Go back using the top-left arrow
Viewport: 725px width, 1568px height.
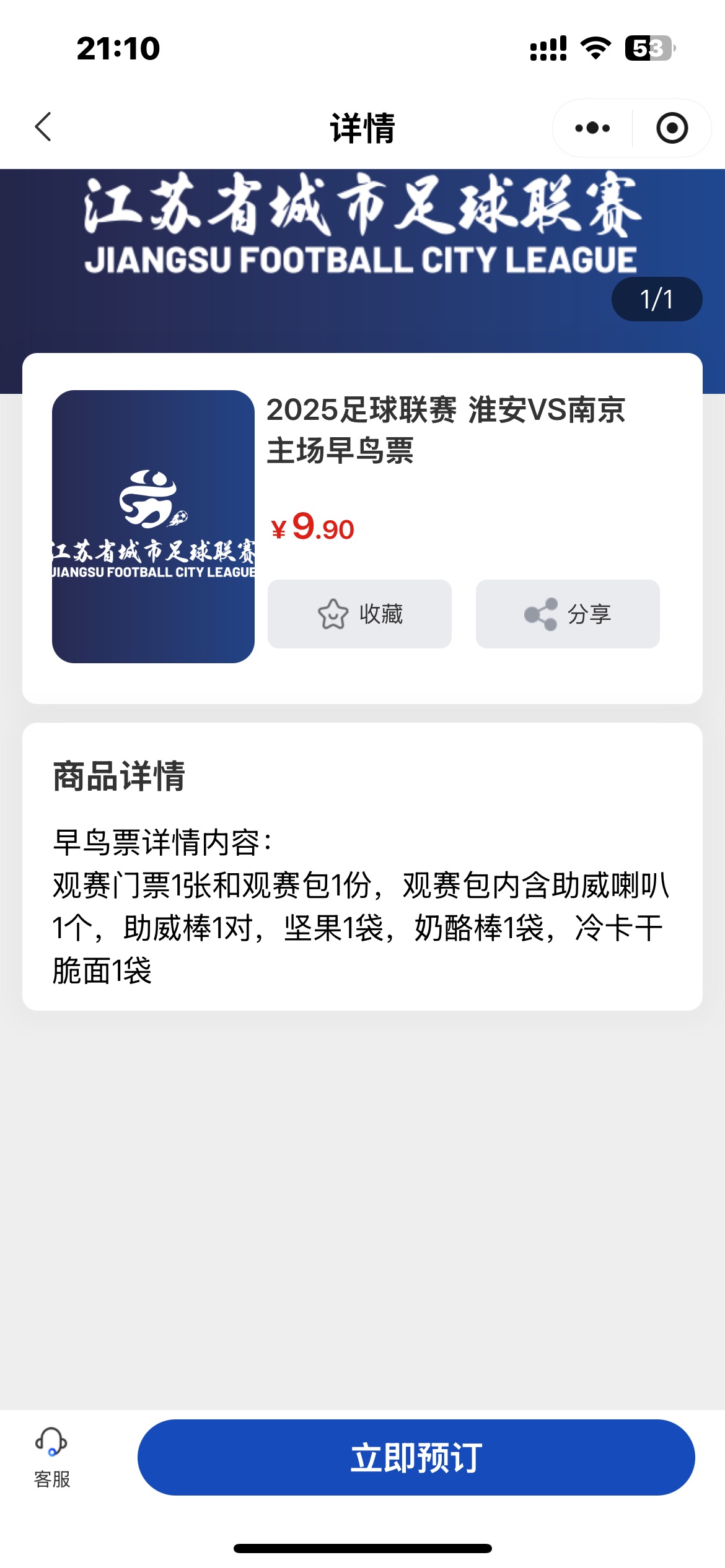43,128
